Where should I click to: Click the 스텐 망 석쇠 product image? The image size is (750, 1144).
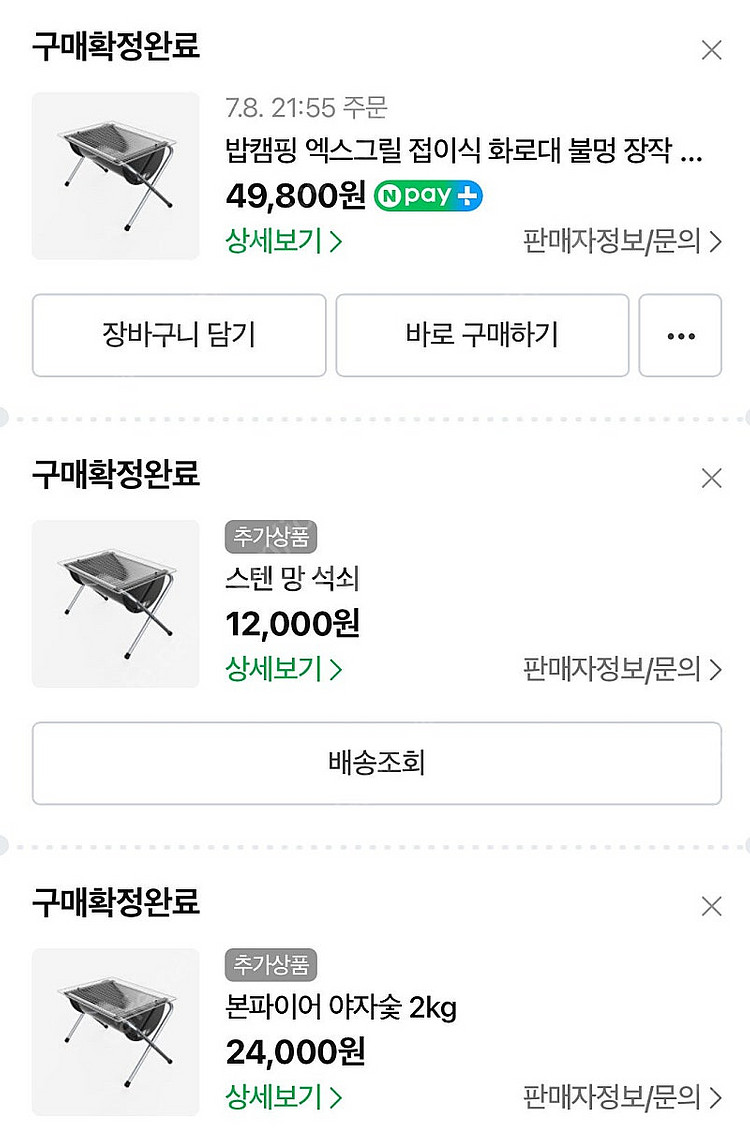[115, 603]
